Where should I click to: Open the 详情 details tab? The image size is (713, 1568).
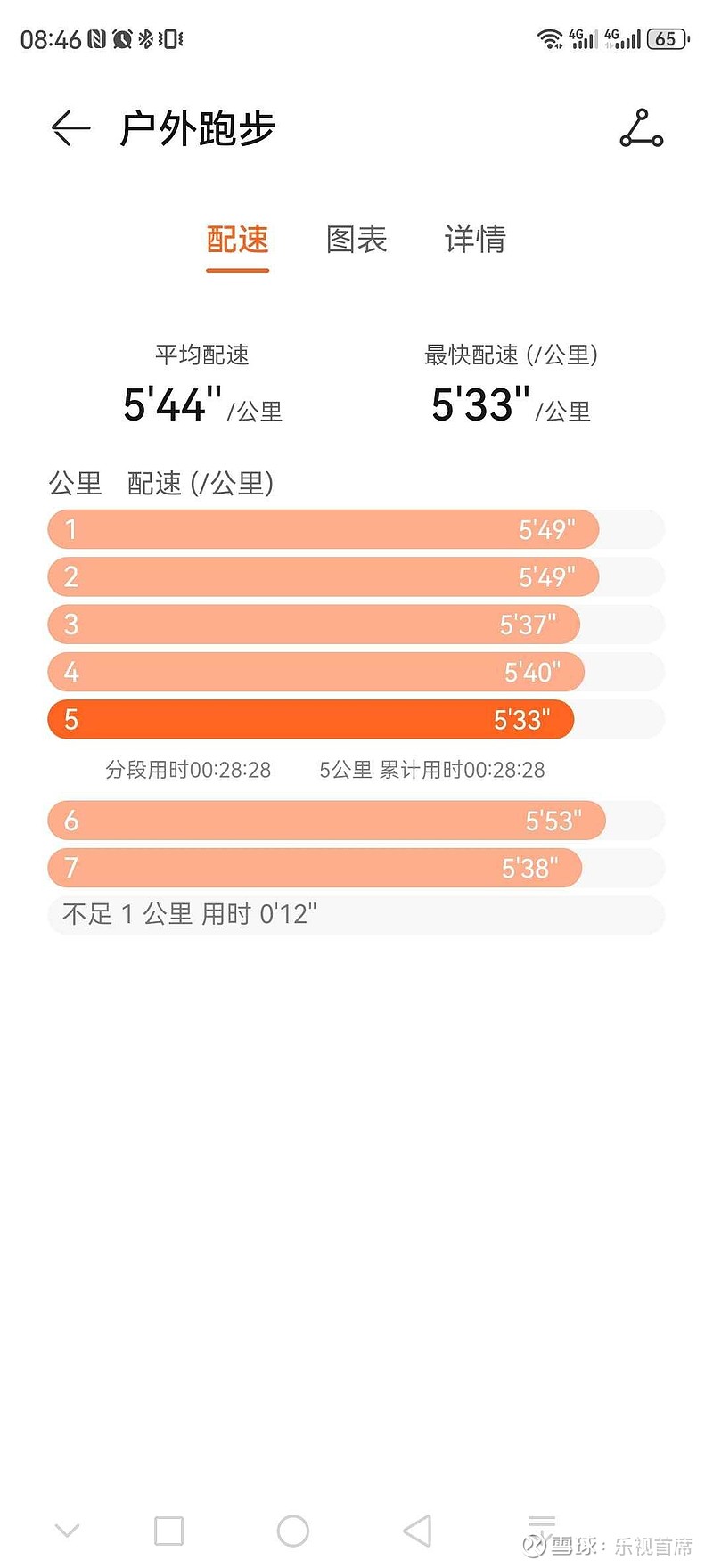[475, 240]
